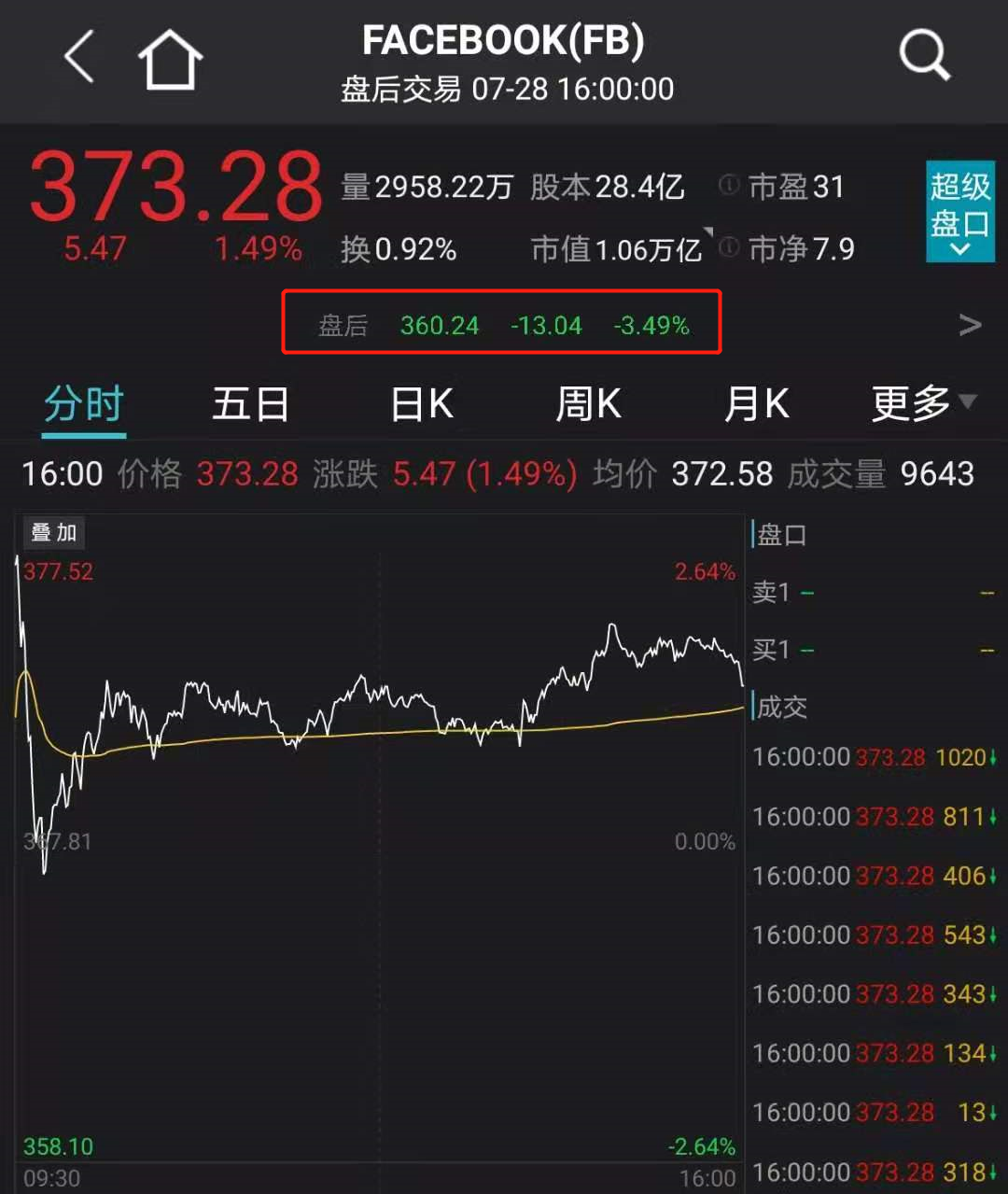
Task: Select the 周K chart tab
Action: 588,405
